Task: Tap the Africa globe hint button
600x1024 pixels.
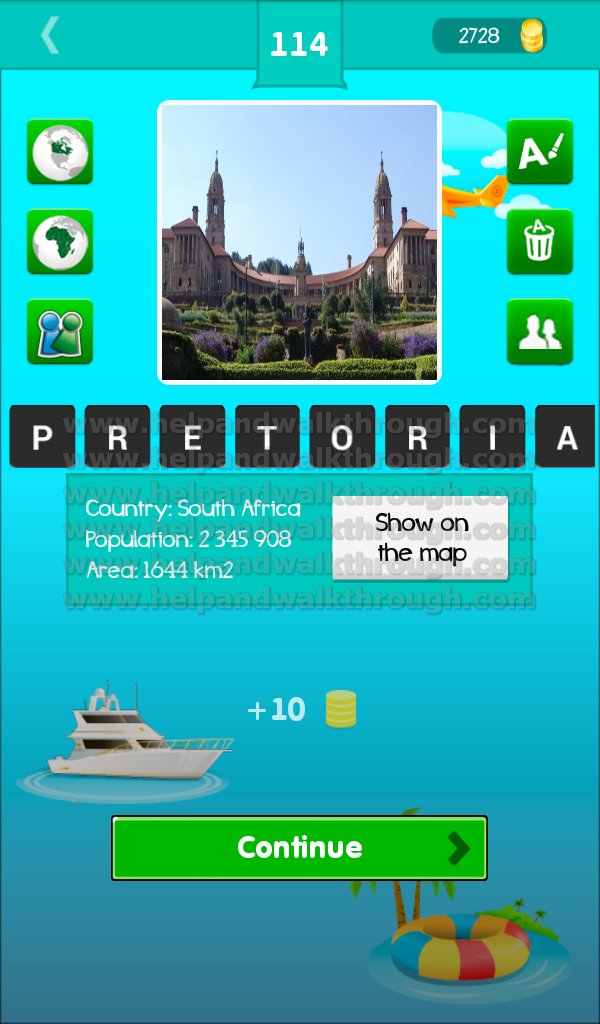Action: coord(60,242)
